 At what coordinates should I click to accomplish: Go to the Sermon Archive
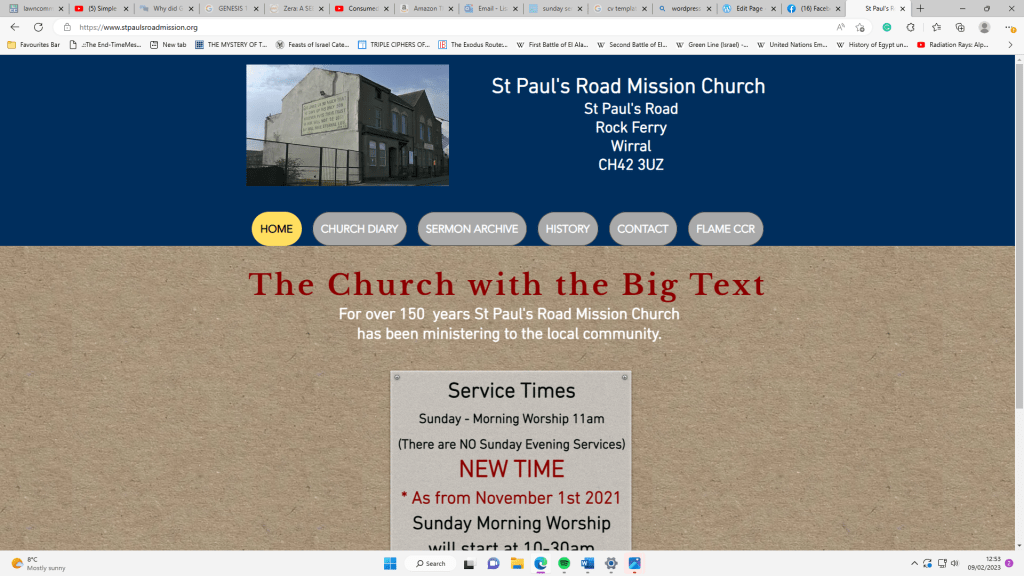point(472,229)
